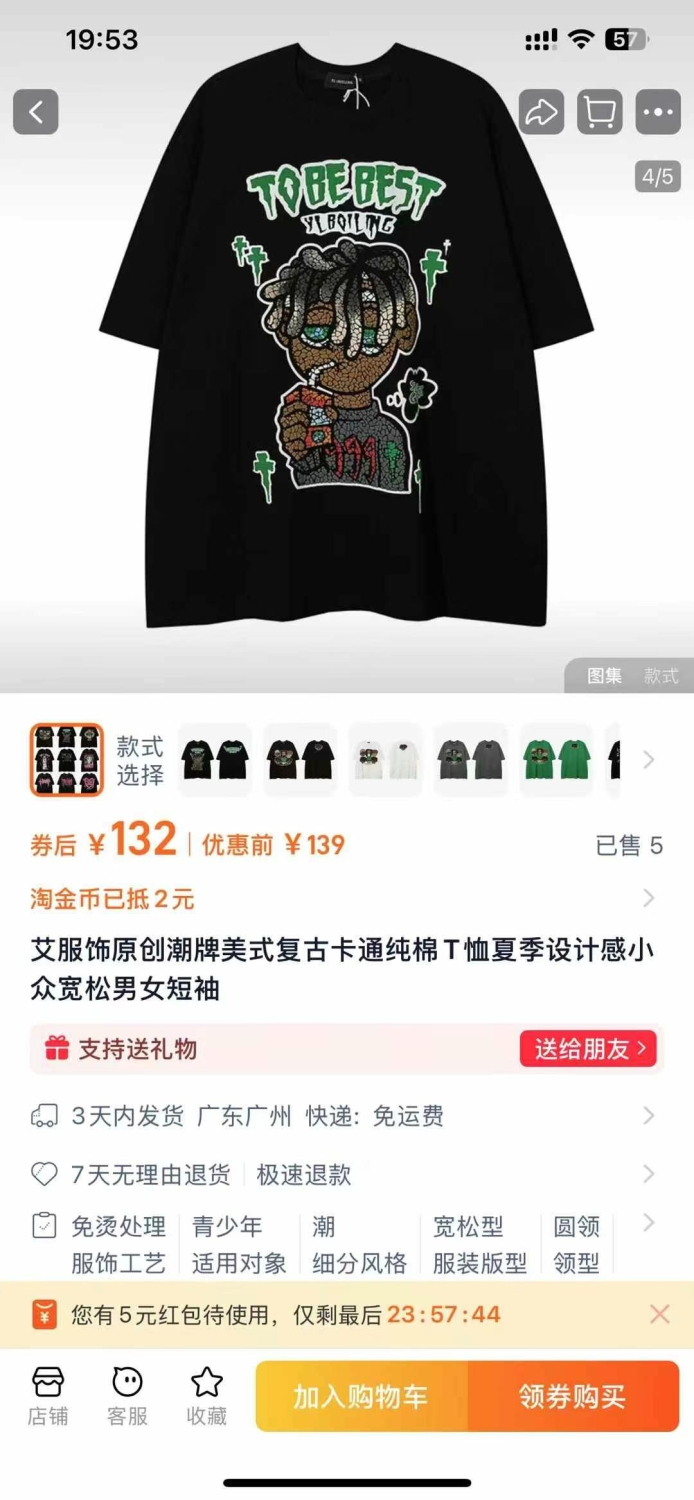Switch to the 款式 image tab
The width and height of the screenshot is (694, 1500).
pyautogui.click(x=660, y=676)
